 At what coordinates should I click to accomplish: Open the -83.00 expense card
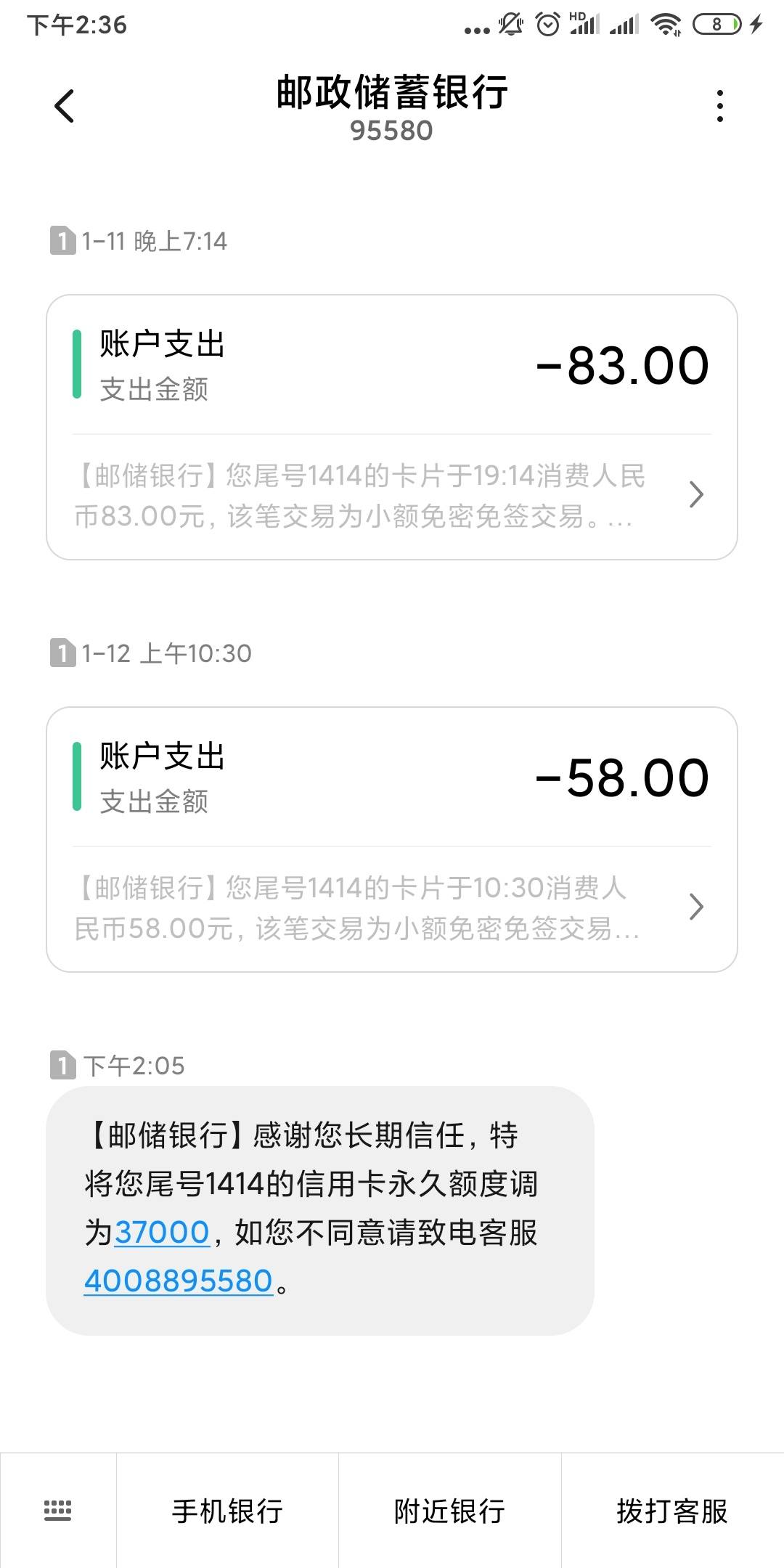(x=392, y=427)
